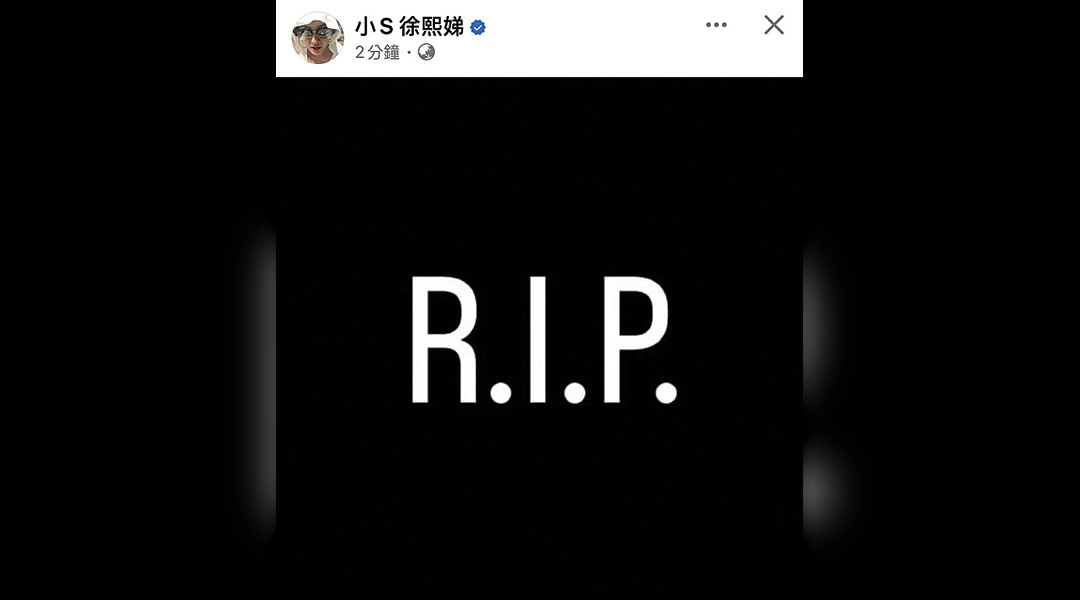Open 小S 徐熙娣's profile picture
1080x600 pixels.
(x=317, y=38)
